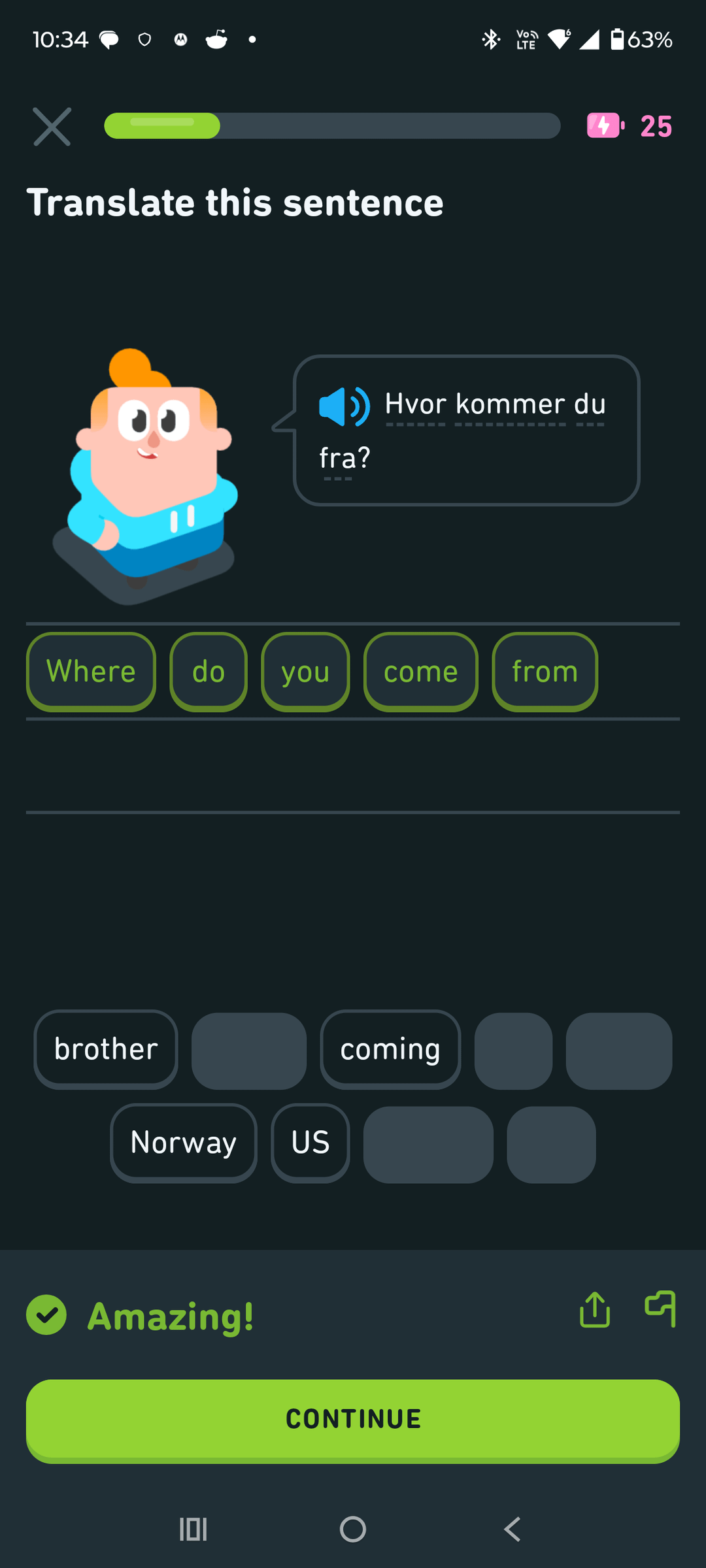Select the word chip "brother"

pyautogui.click(x=106, y=1049)
